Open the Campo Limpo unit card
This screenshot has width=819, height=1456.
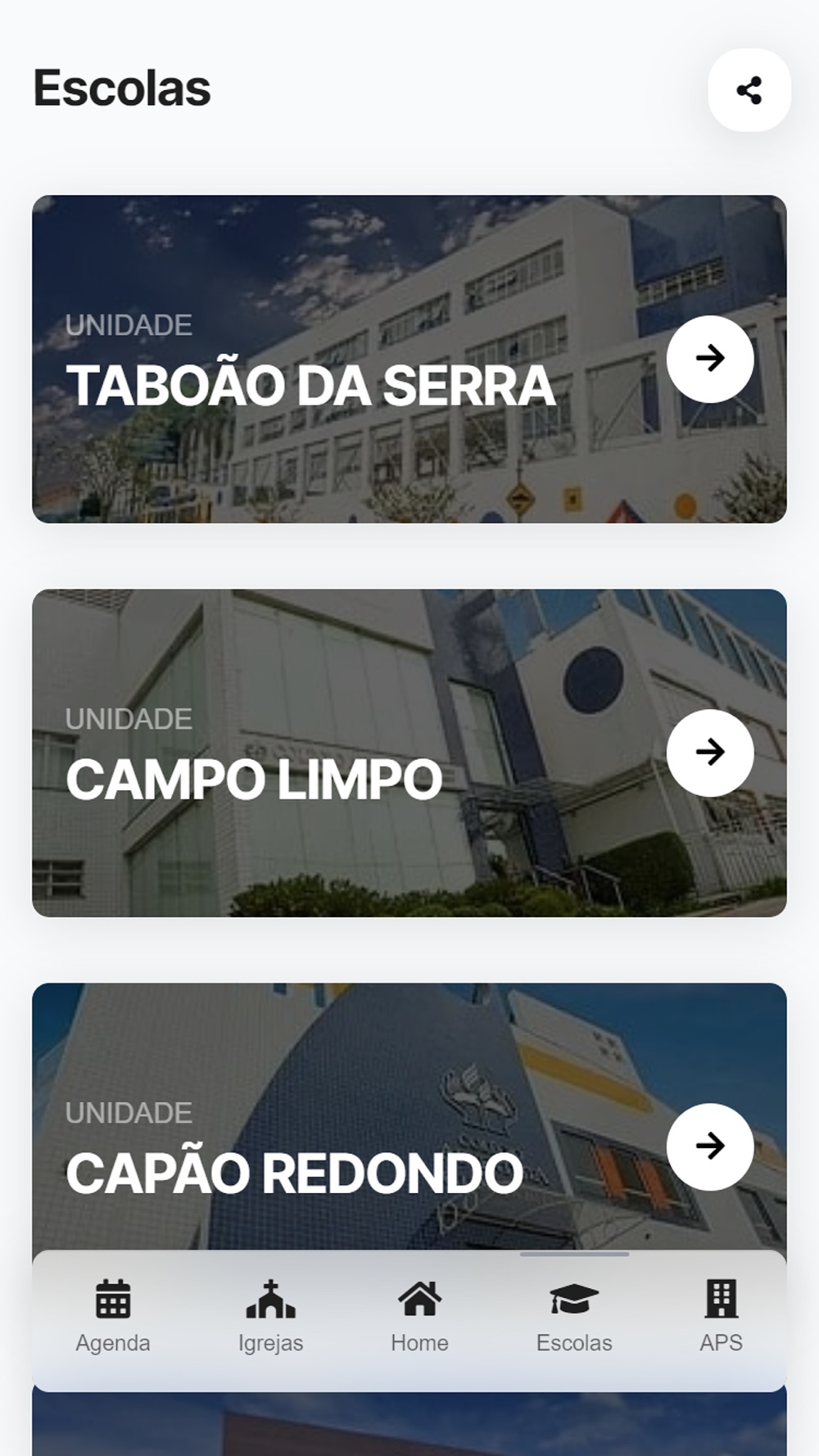[328, 778]
